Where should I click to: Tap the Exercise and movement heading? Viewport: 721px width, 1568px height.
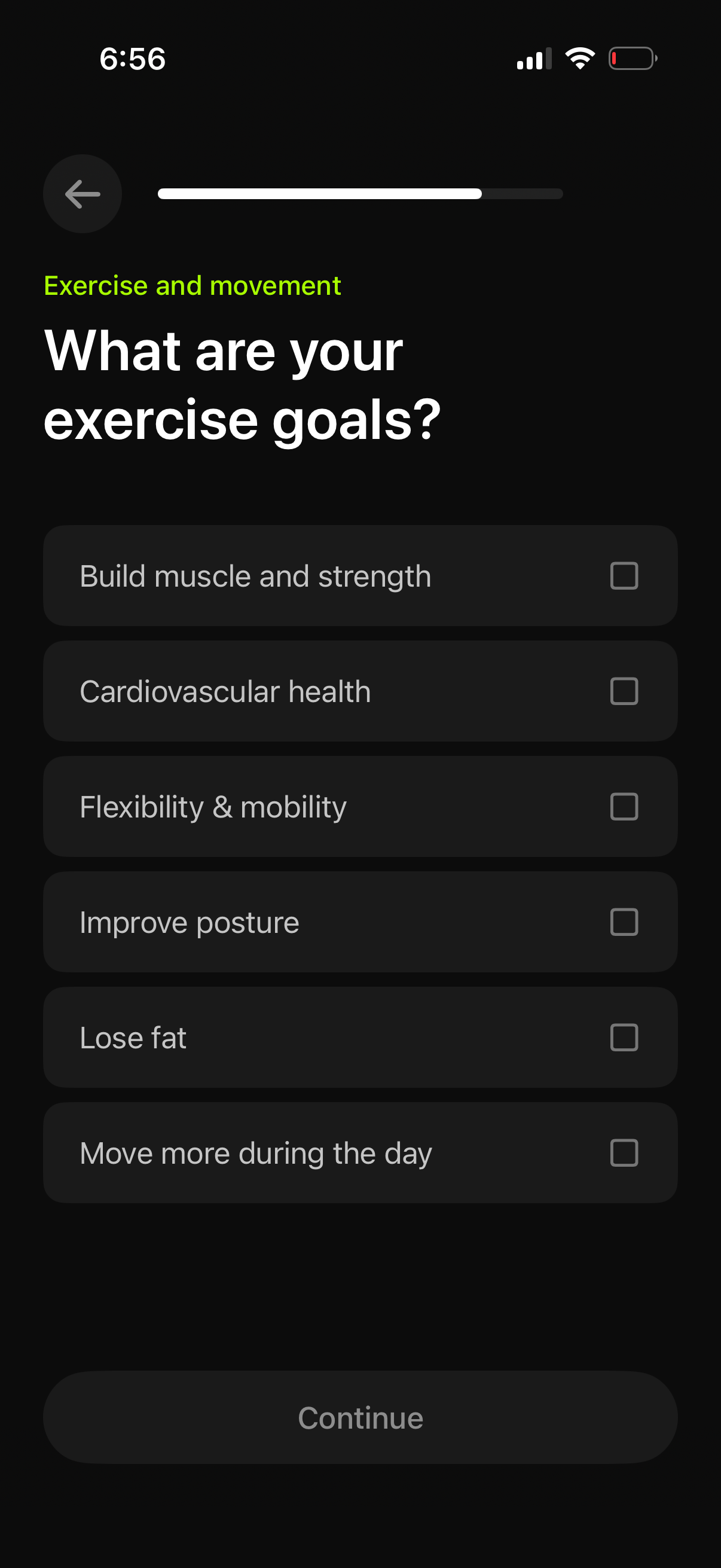coord(192,285)
